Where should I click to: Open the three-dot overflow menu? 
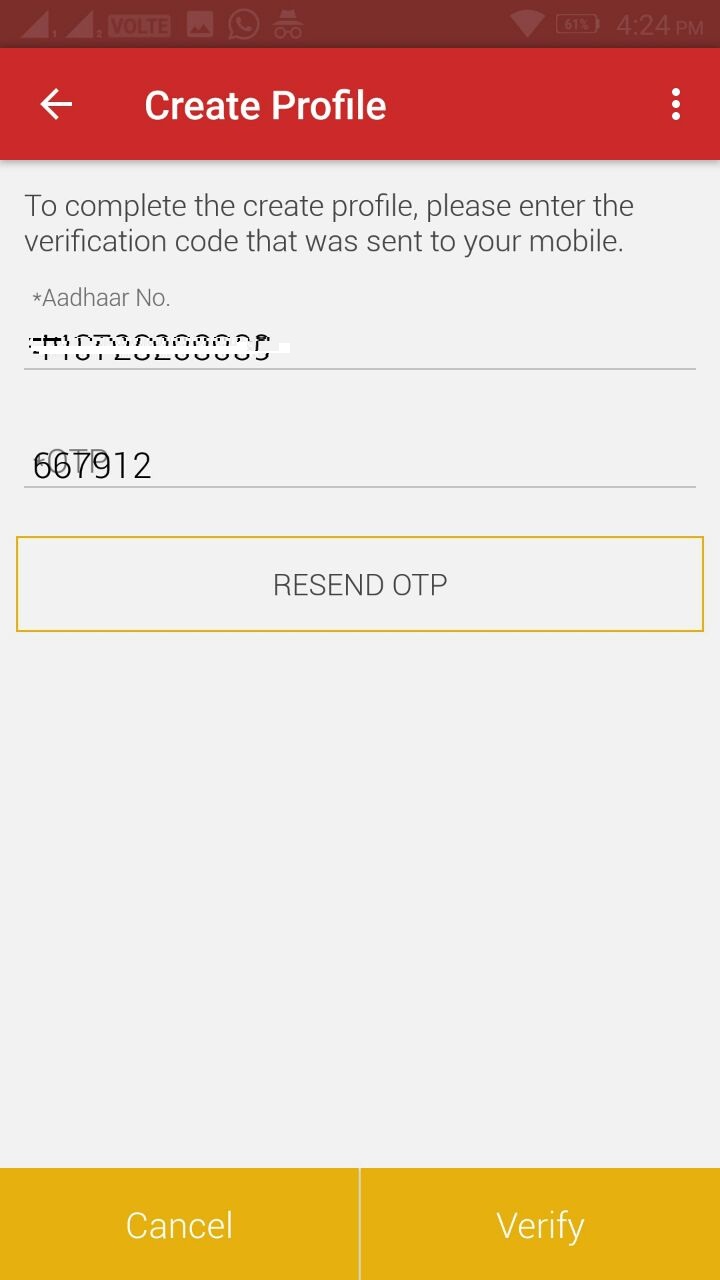pos(675,103)
